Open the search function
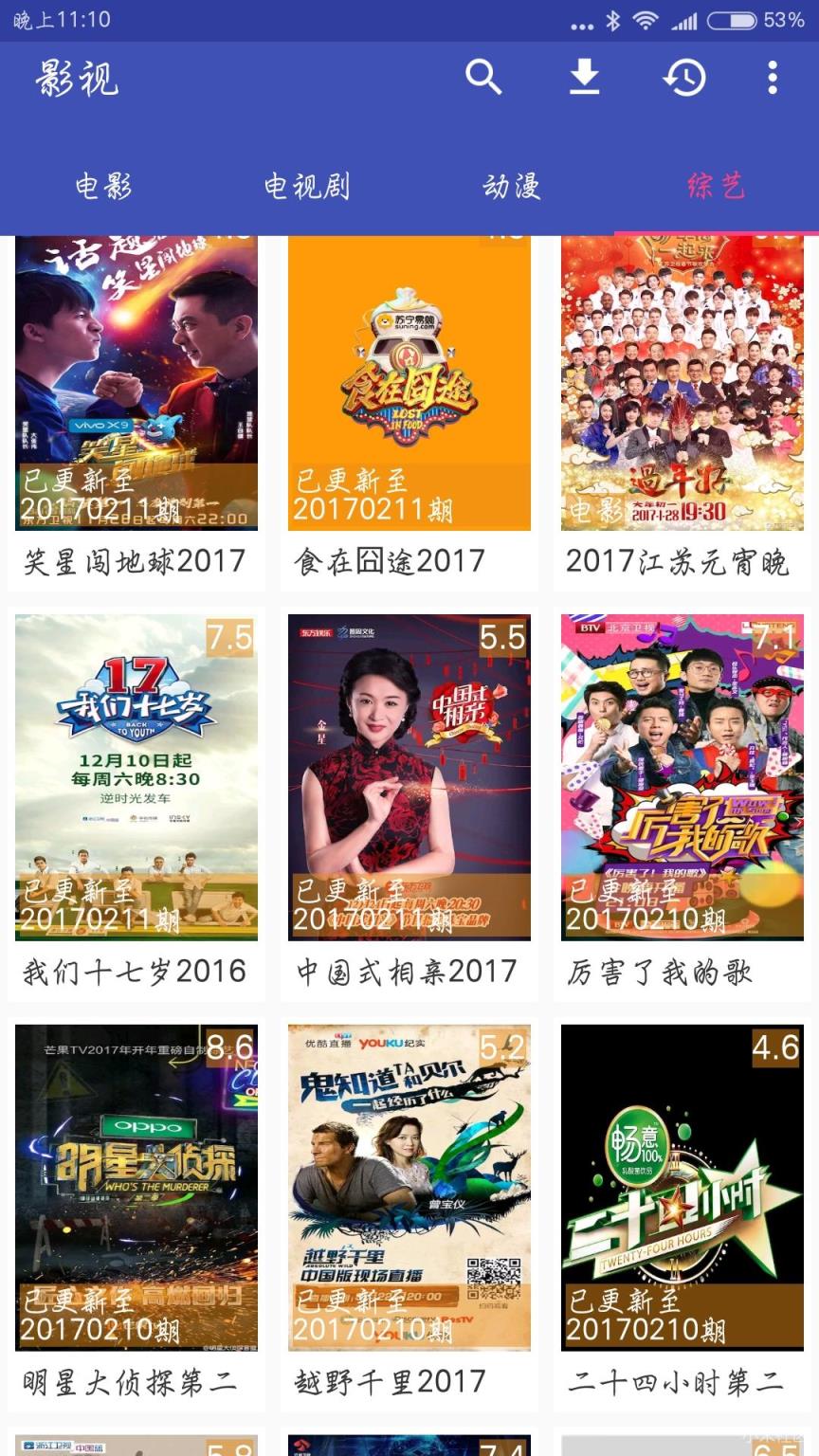 (484, 79)
